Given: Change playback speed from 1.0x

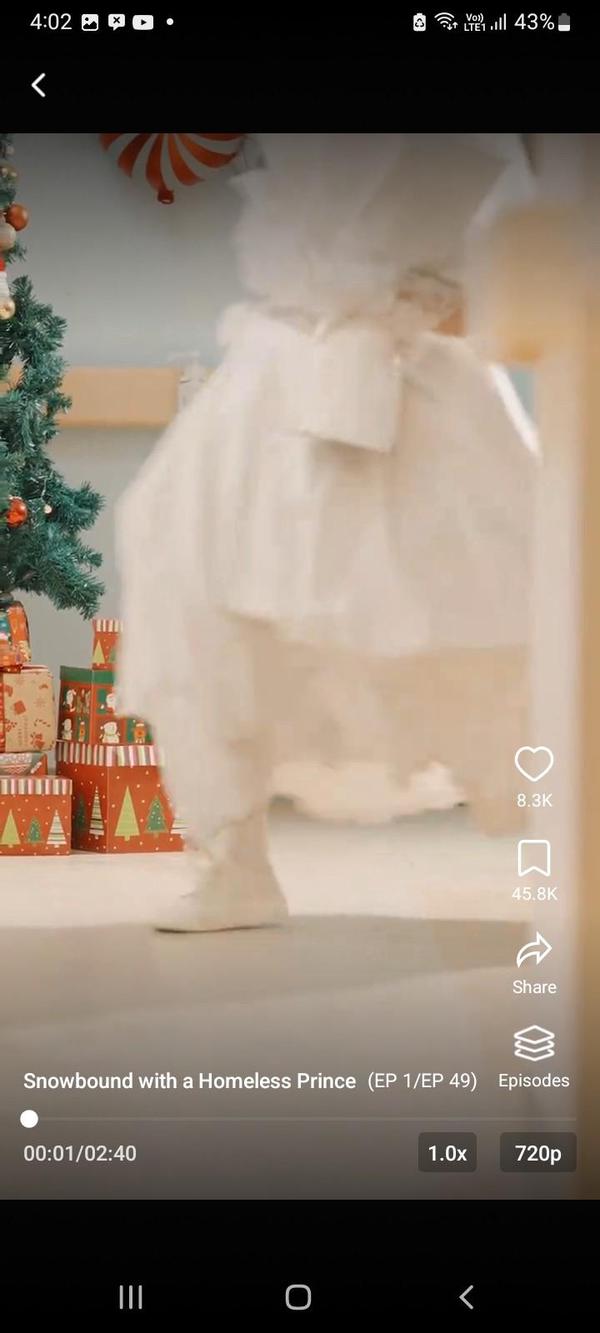Looking at the screenshot, I should (447, 1153).
